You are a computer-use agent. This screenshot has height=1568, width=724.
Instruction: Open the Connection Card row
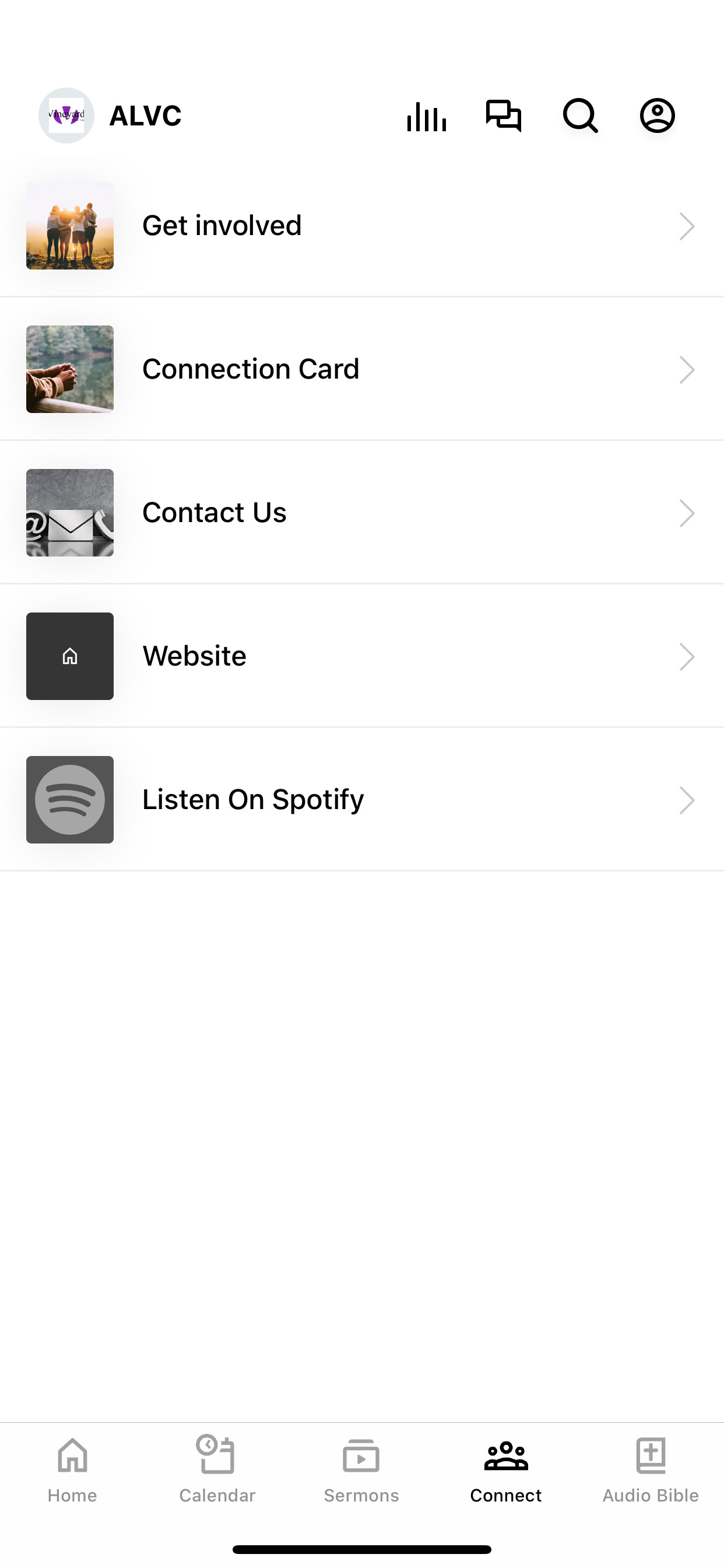tap(362, 369)
